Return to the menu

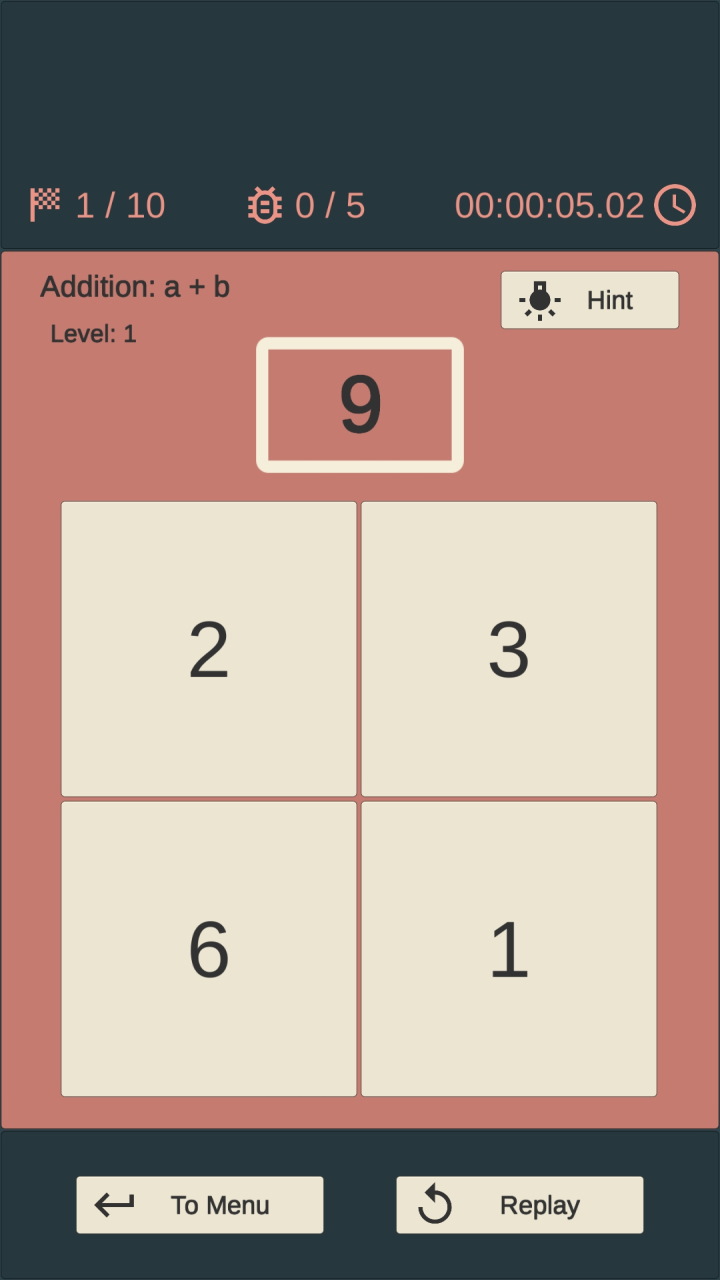[x=200, y=1205]
